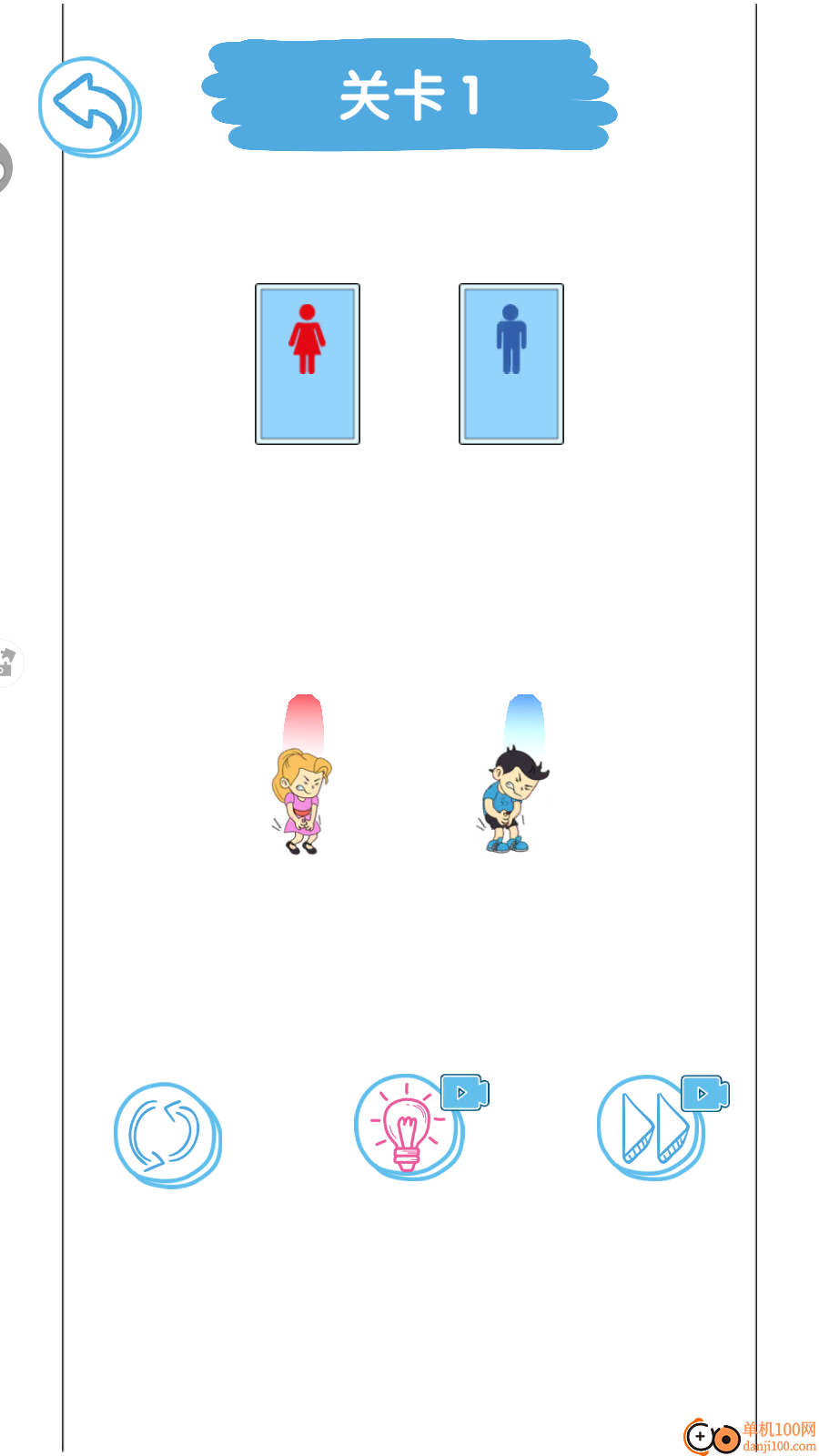This screenshot has height=1456, width=819.
Task: Skip this level with the fast-forward button
Action: tap(652, 1128)
